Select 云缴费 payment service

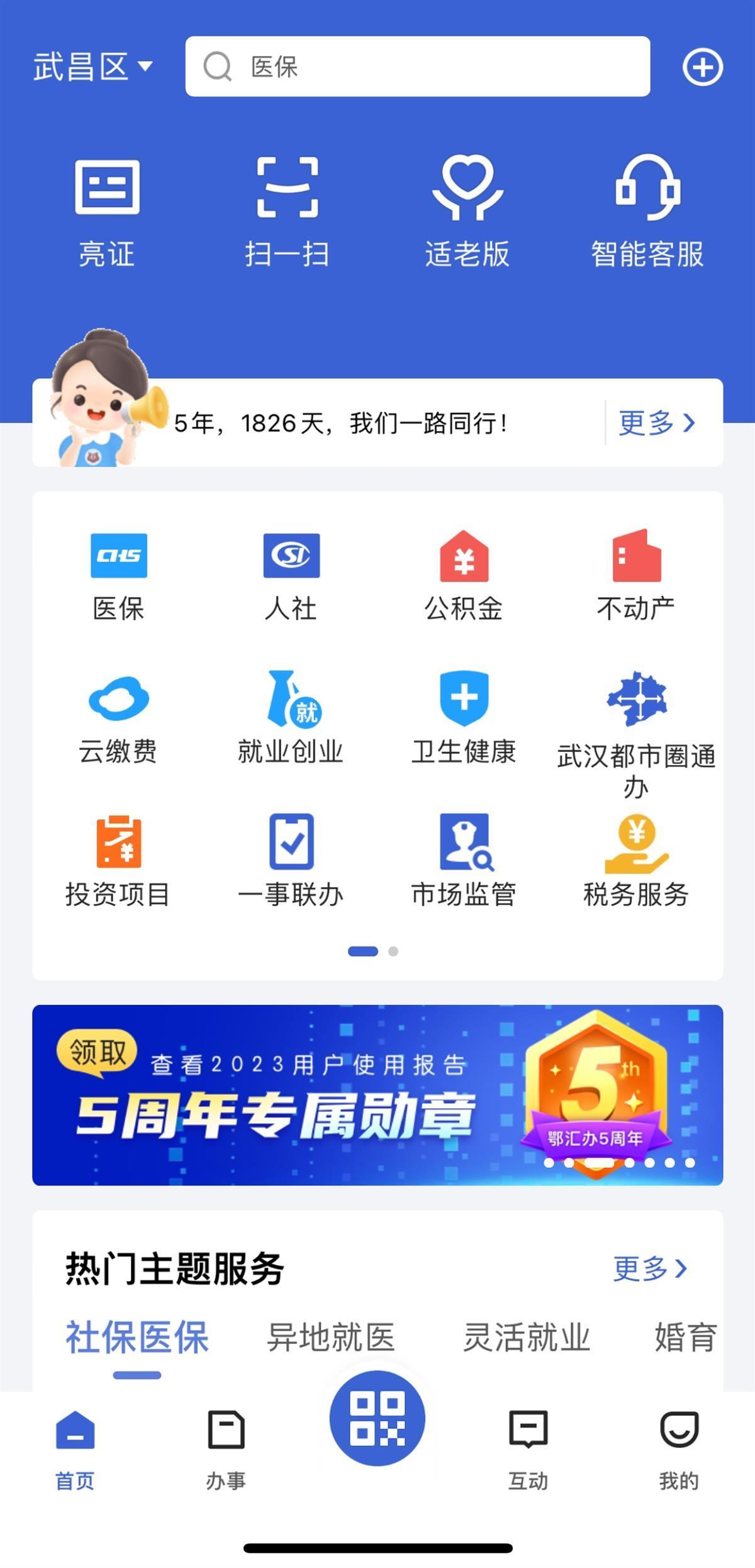(118, 719)
